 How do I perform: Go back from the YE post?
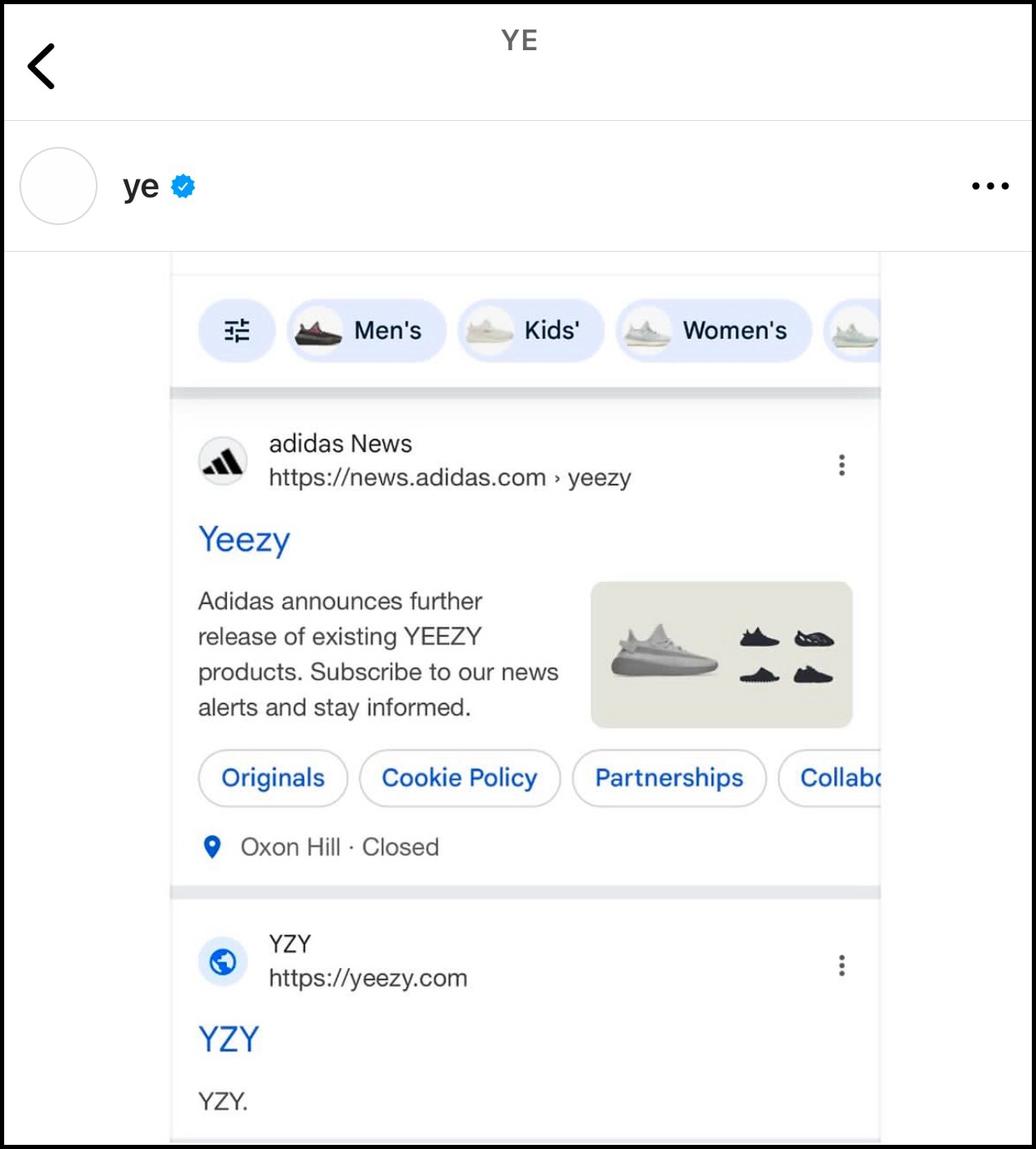[41, 67]
